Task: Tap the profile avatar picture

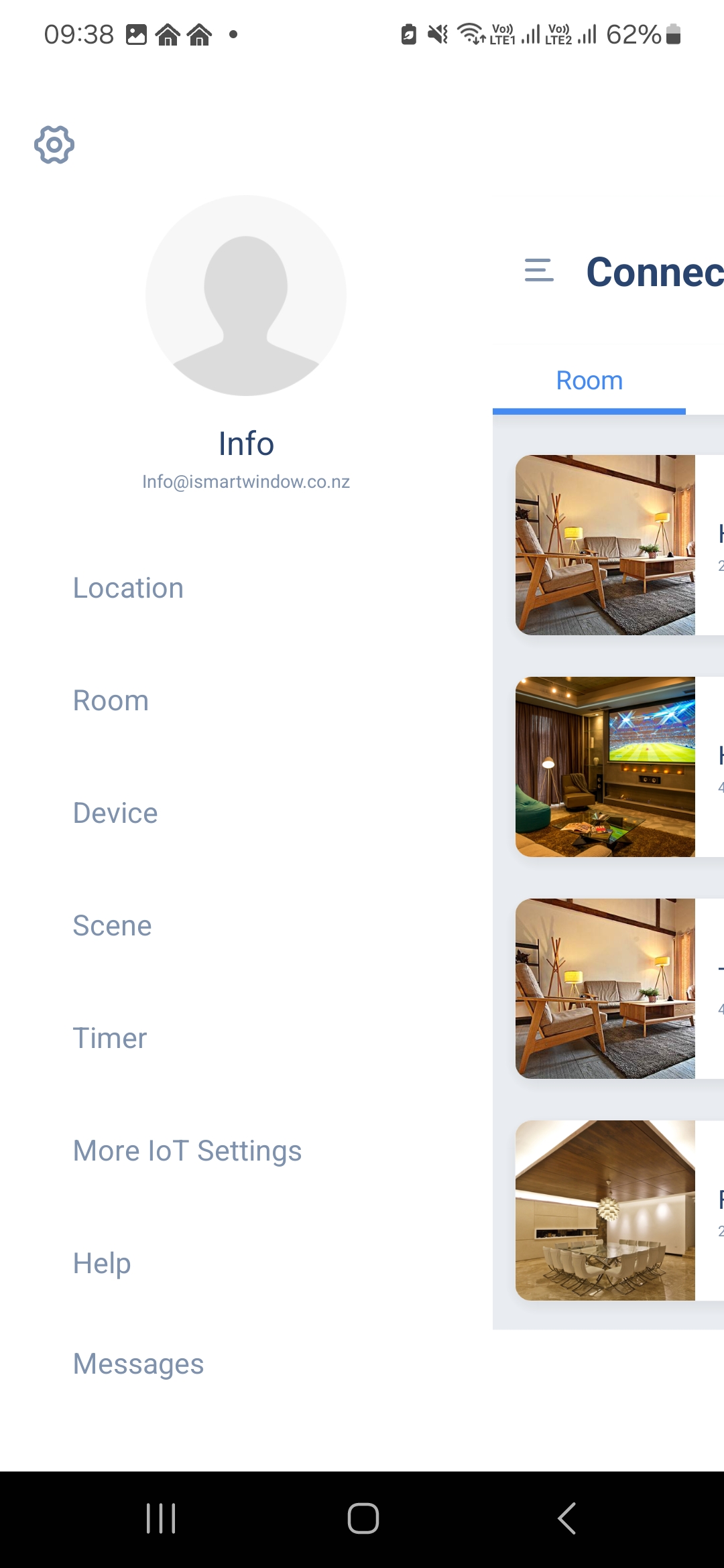Action: click(x=246, y=296)
